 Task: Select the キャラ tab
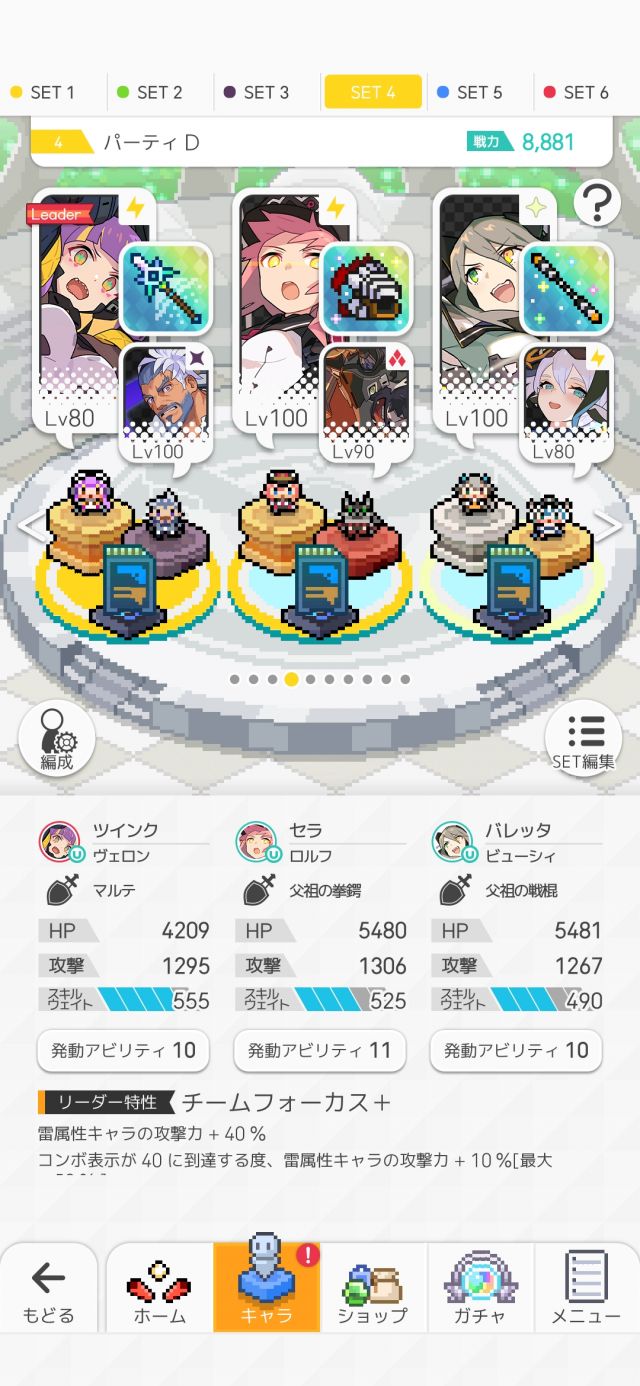pyautogui.click(x=266, y=1290)
